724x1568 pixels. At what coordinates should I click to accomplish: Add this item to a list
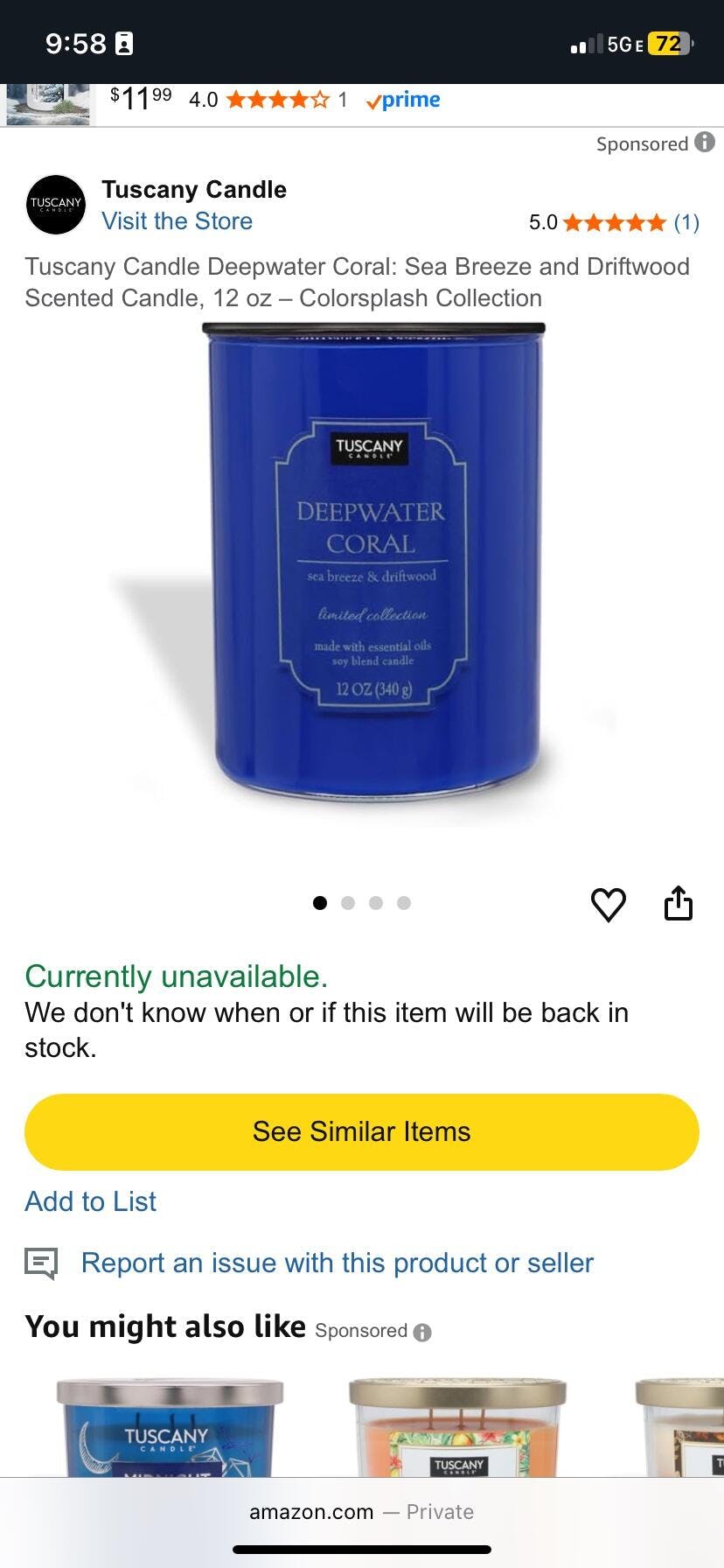[91, 1201]
